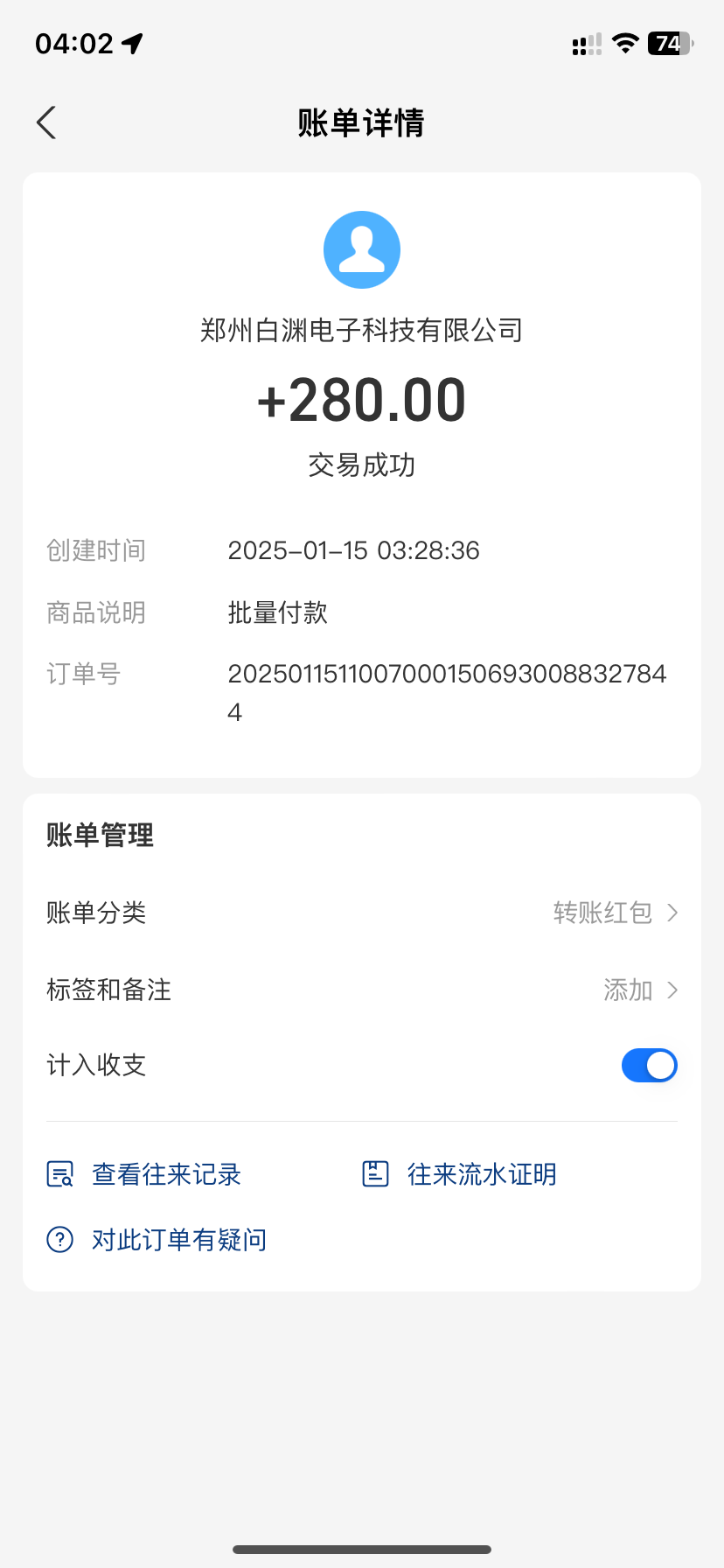Add a note via 标签和备注
Viewport: 724px width, 1568px height.
pos(362,990)
